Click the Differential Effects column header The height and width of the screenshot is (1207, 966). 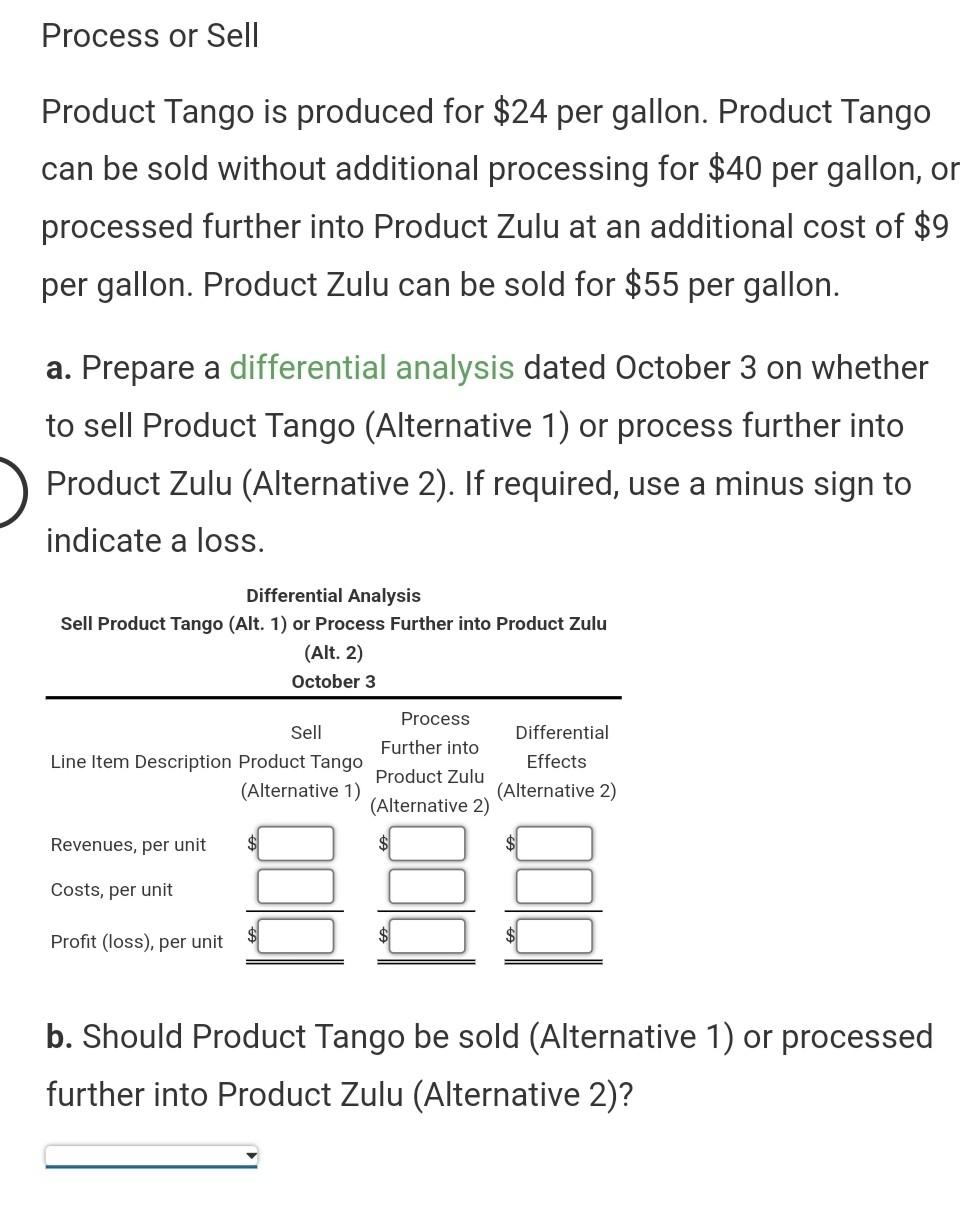561,761
